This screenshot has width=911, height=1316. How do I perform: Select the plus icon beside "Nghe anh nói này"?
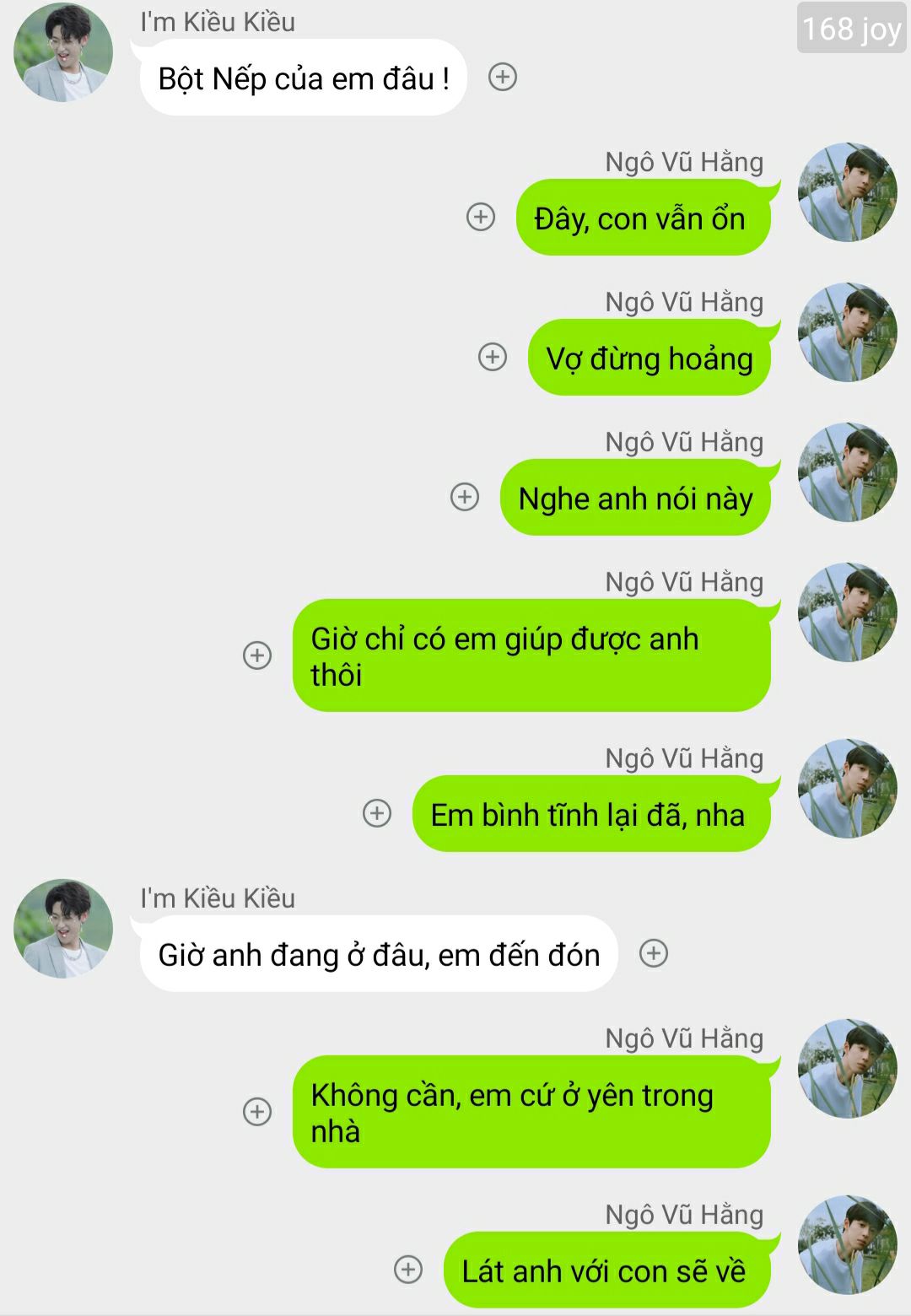click(465, 497)
